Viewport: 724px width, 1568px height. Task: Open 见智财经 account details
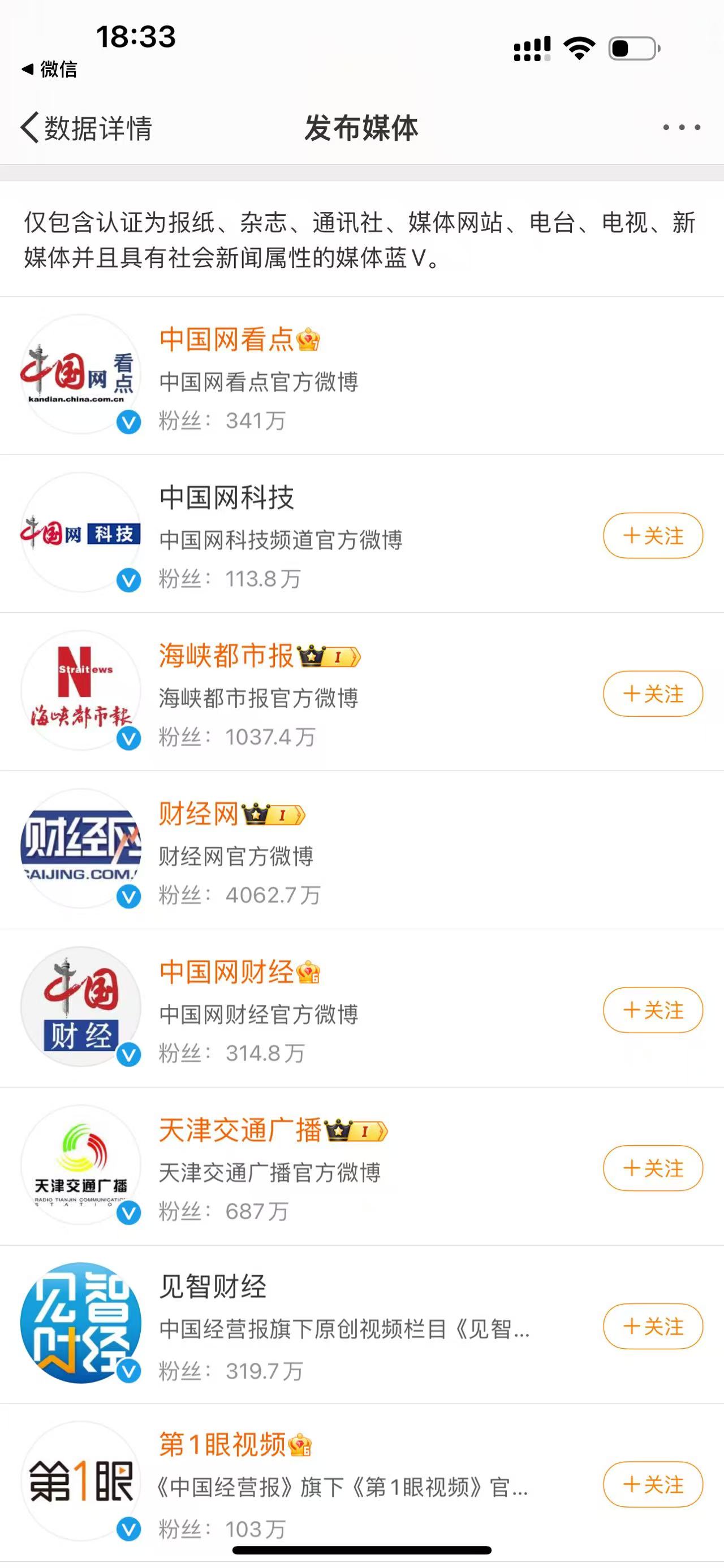(x=361, y=1324)
